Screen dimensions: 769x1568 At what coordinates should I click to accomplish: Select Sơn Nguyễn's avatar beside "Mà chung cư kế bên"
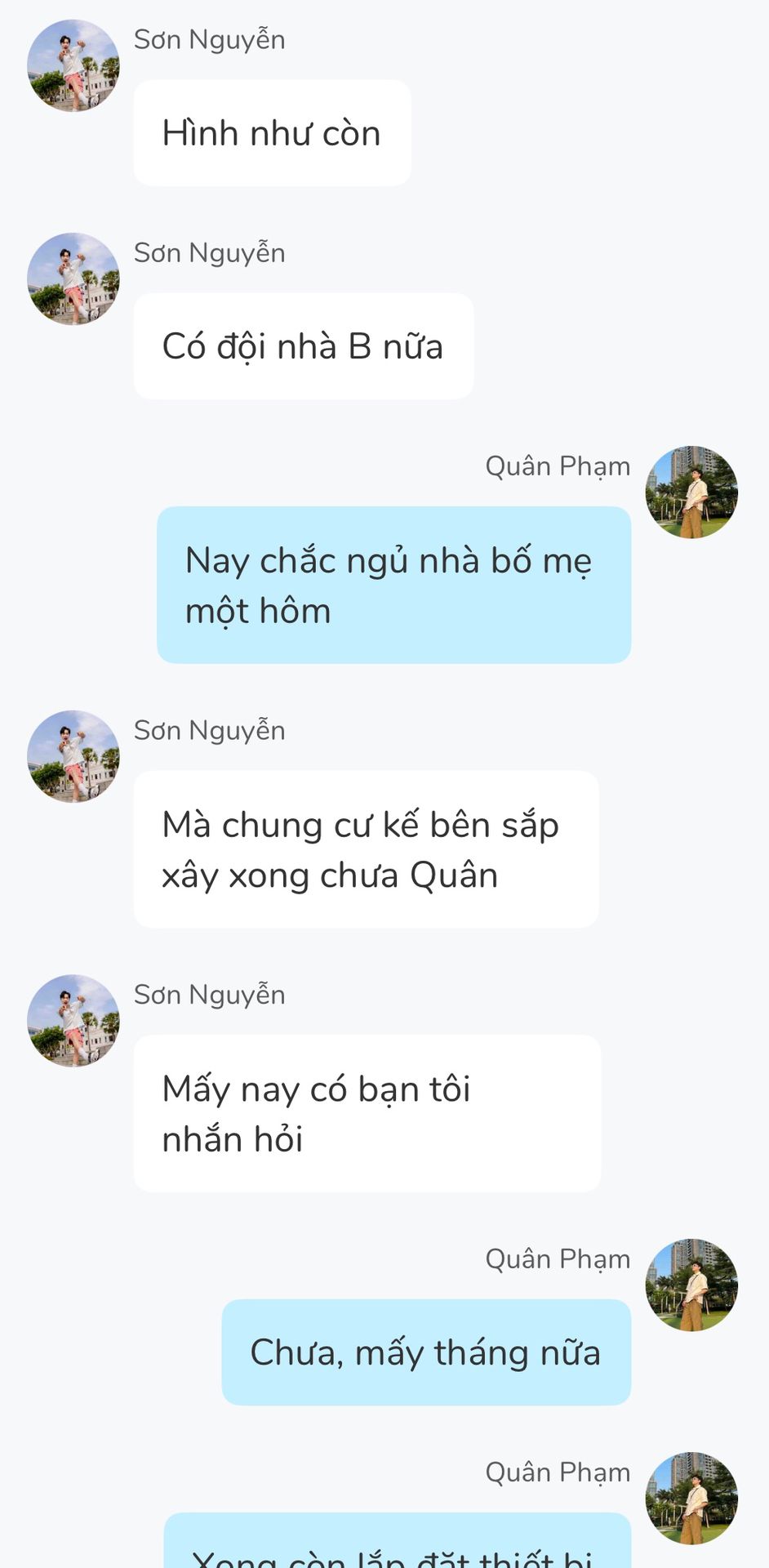point(73,756)
